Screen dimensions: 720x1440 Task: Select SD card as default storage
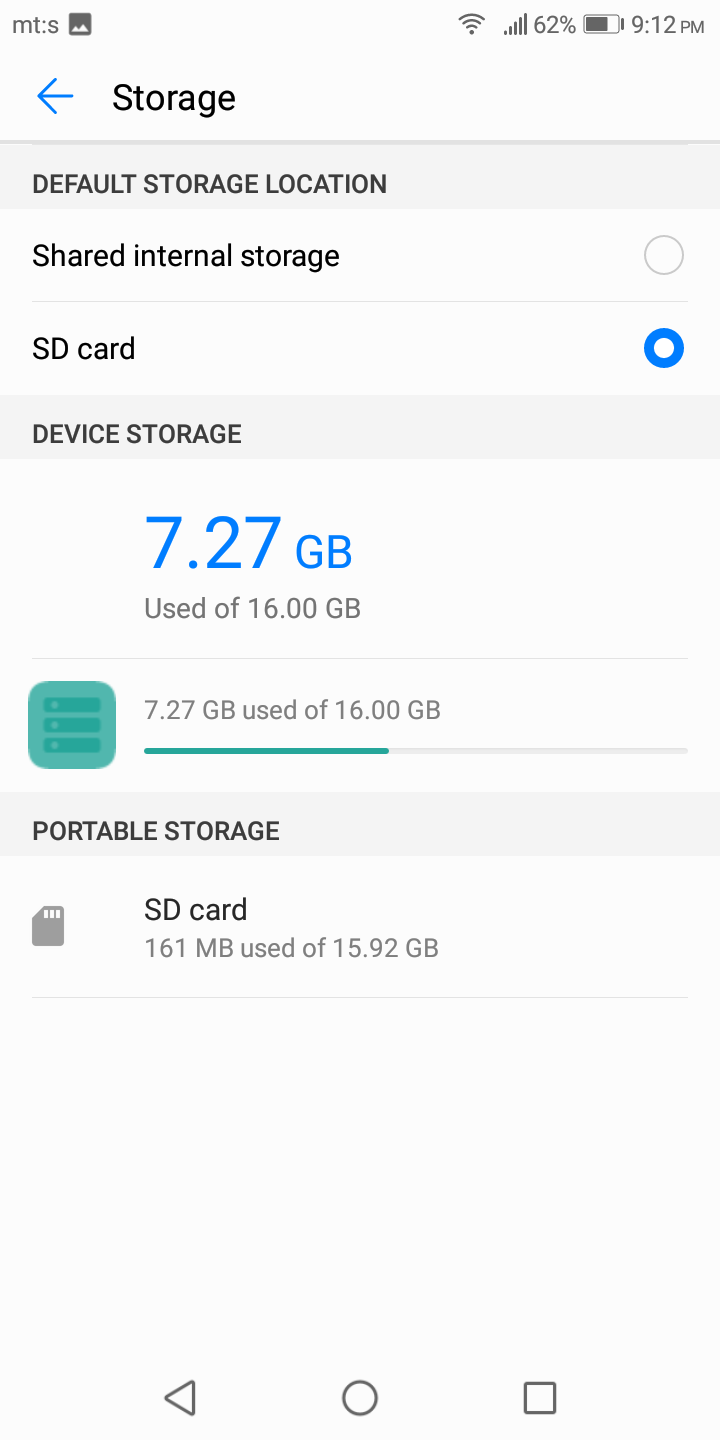pyautogui.click(x=360, y=349)
